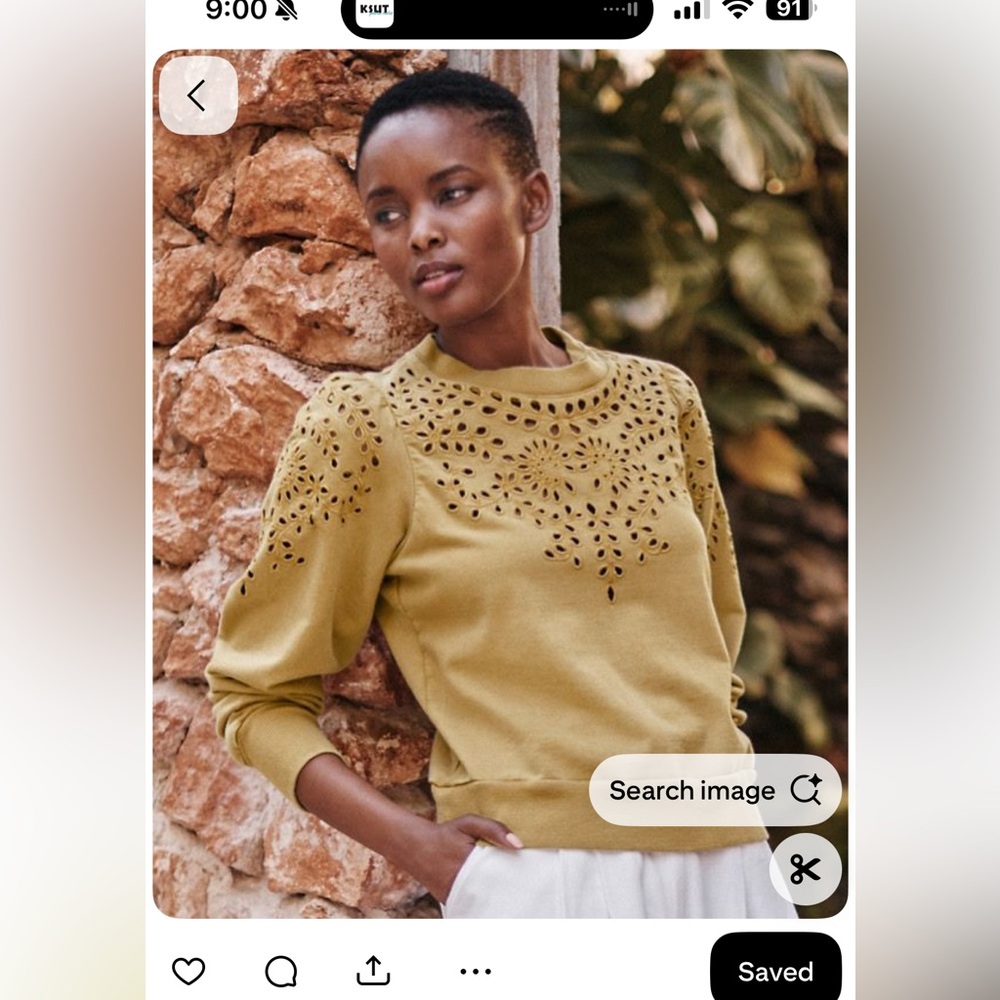The image size is (1000, 1000).
Task: Tap the Search image button
Action: click(714, 790)
